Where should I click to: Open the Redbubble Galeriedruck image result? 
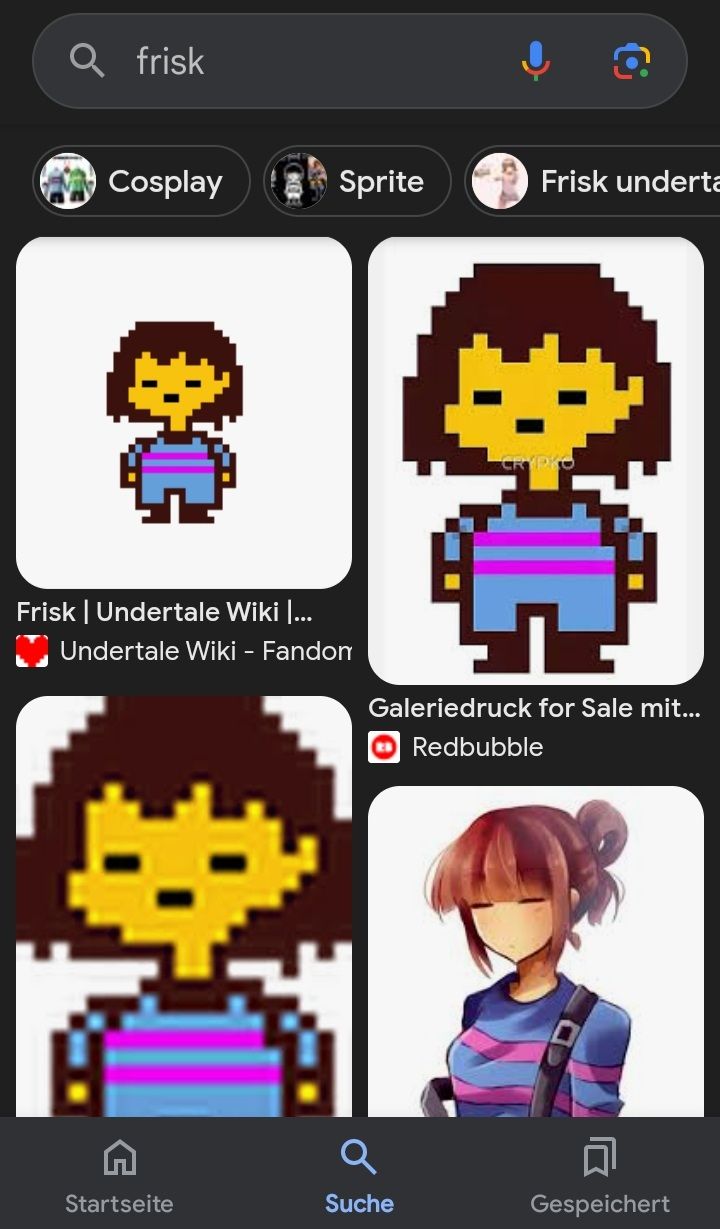click(536, 460)
